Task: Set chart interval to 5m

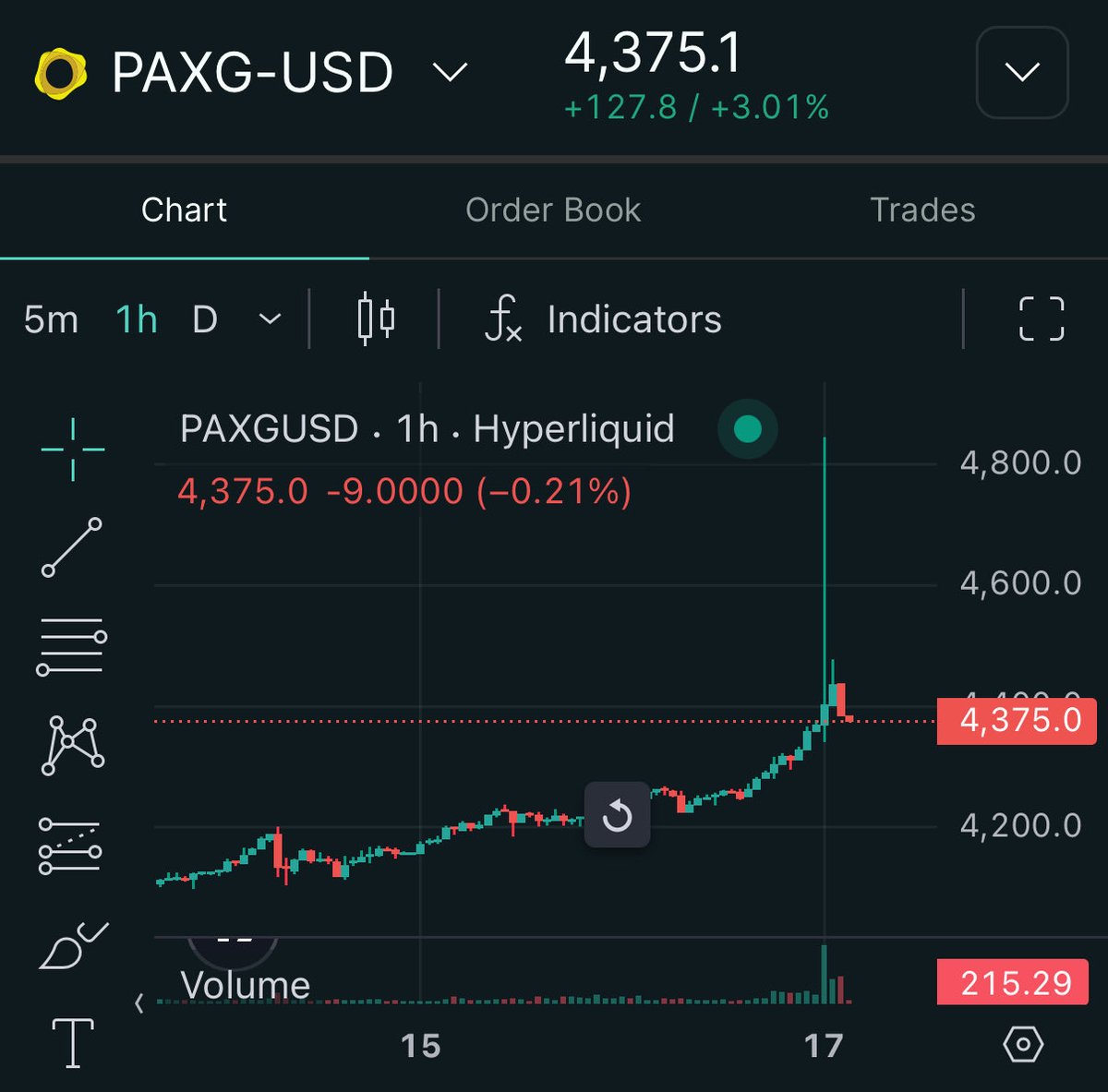Action: [51, 319]
